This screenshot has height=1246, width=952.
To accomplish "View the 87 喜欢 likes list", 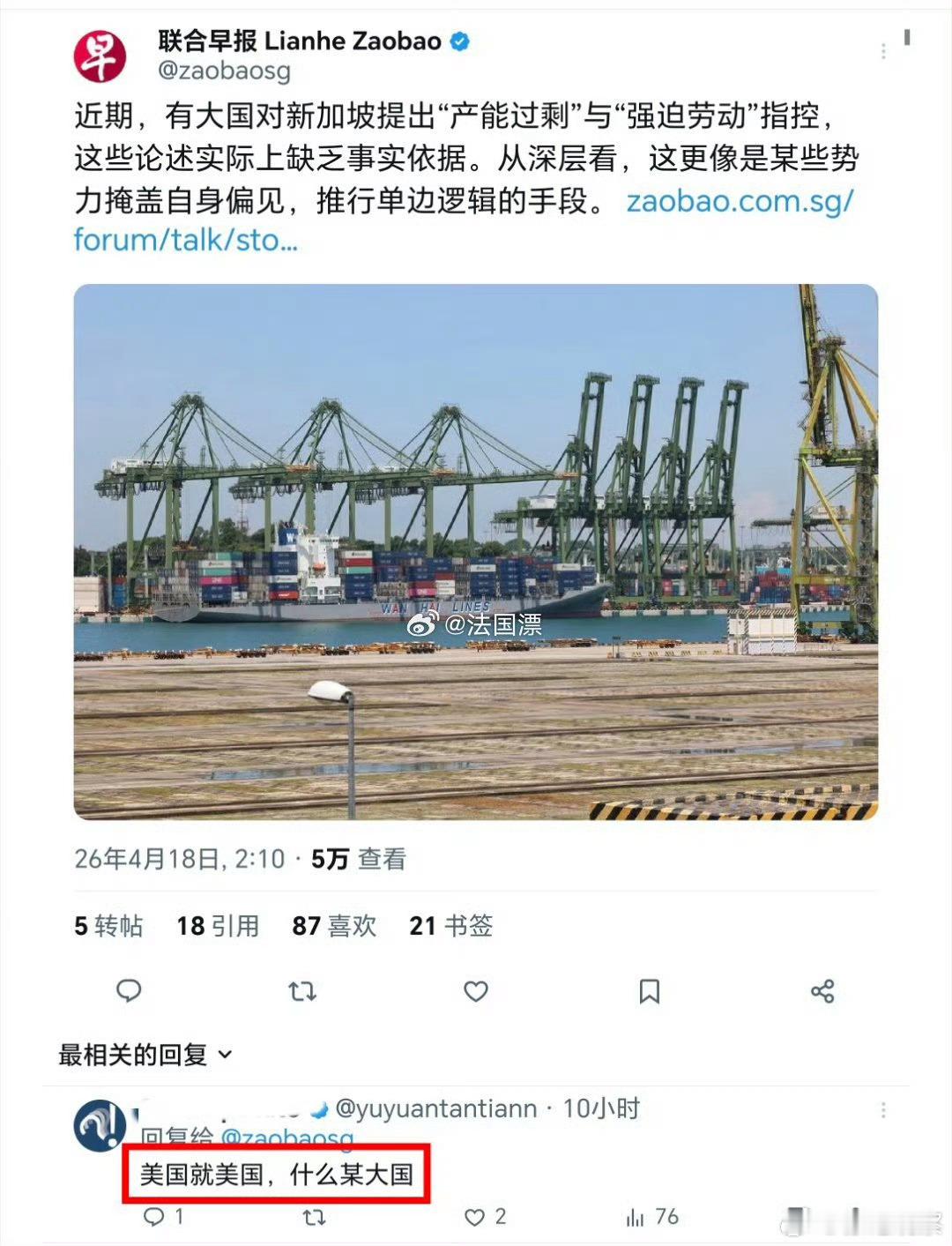I will [x=332, y=926].
